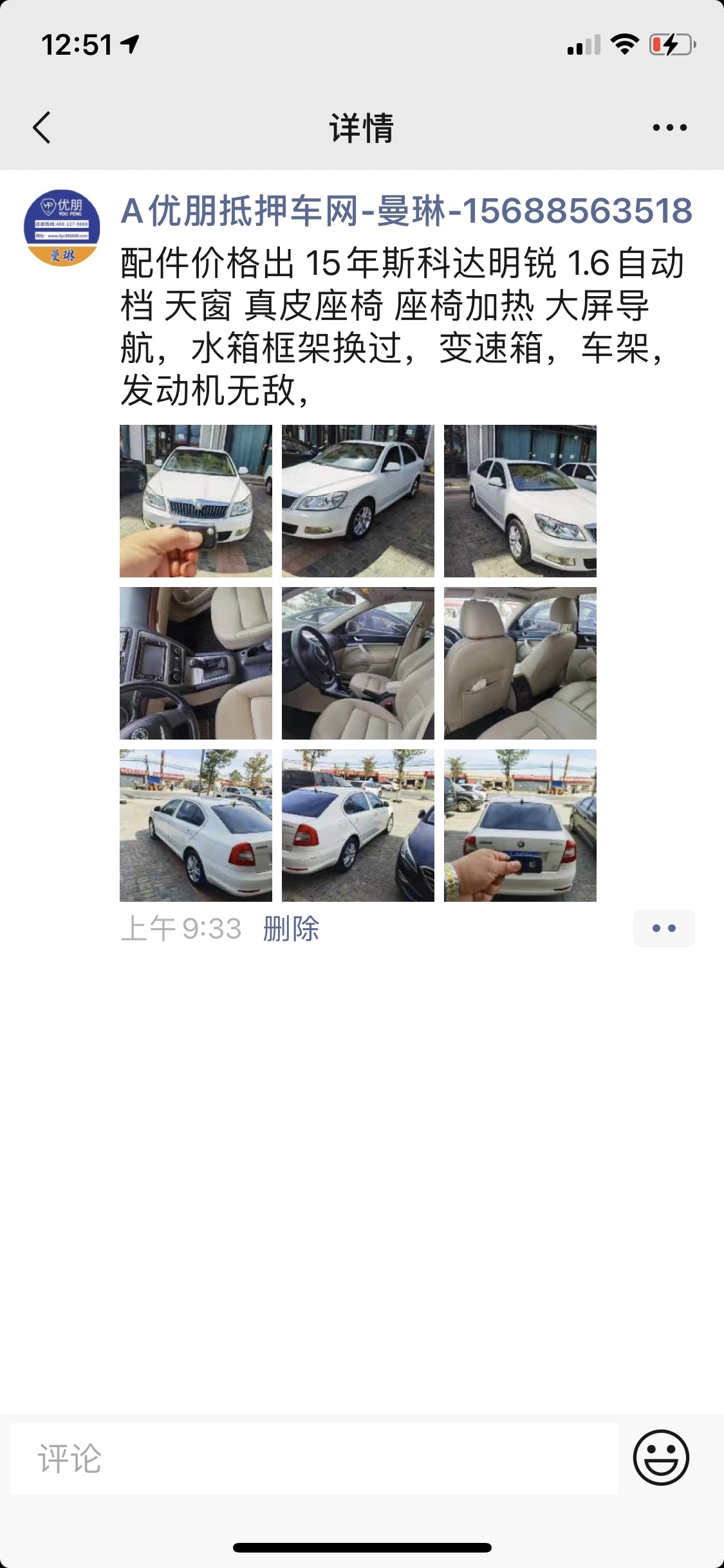Open the poster's round blue 优朋 avatar

coord(62,228)
